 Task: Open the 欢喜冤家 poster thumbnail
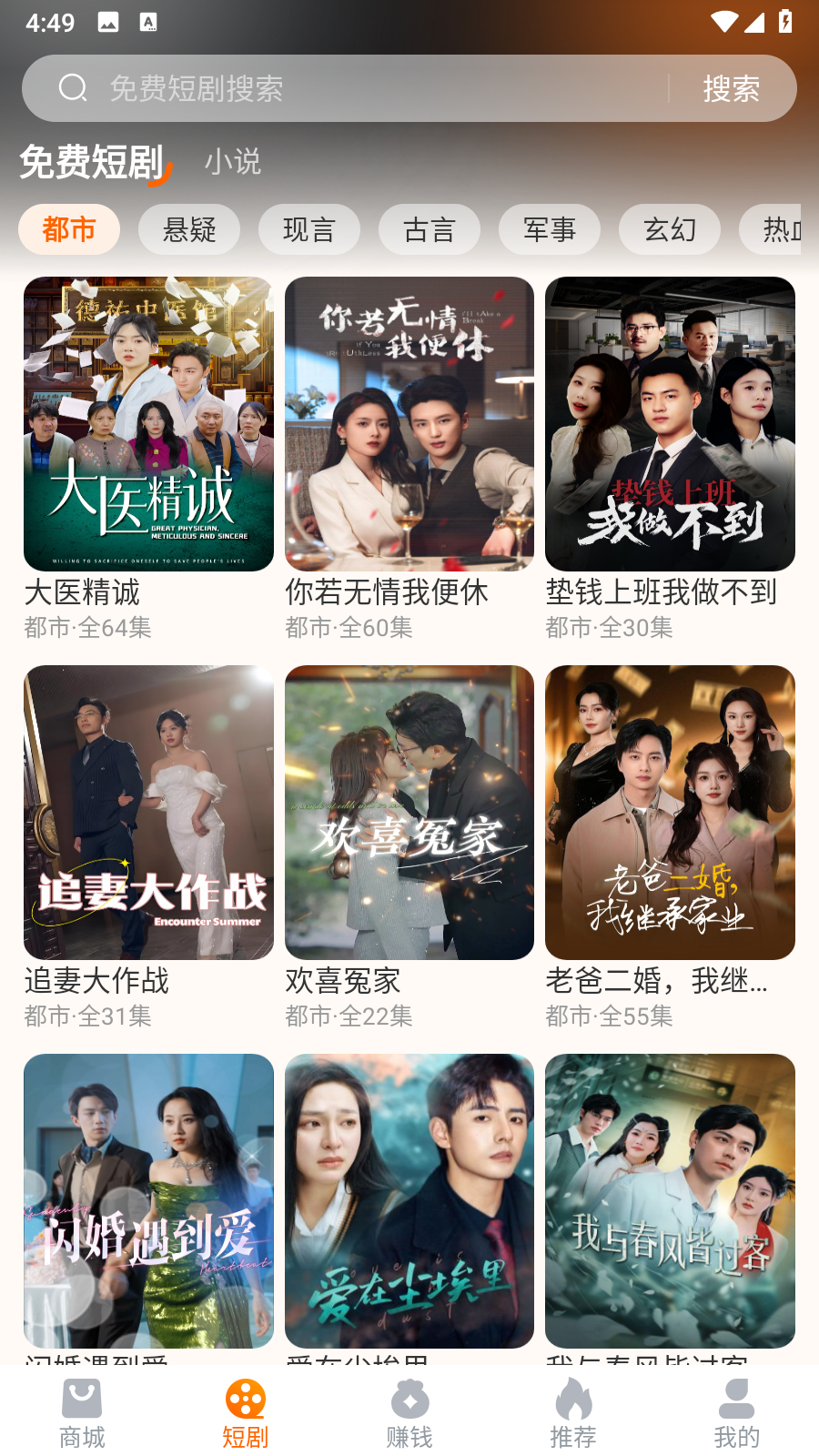[409, 812]
